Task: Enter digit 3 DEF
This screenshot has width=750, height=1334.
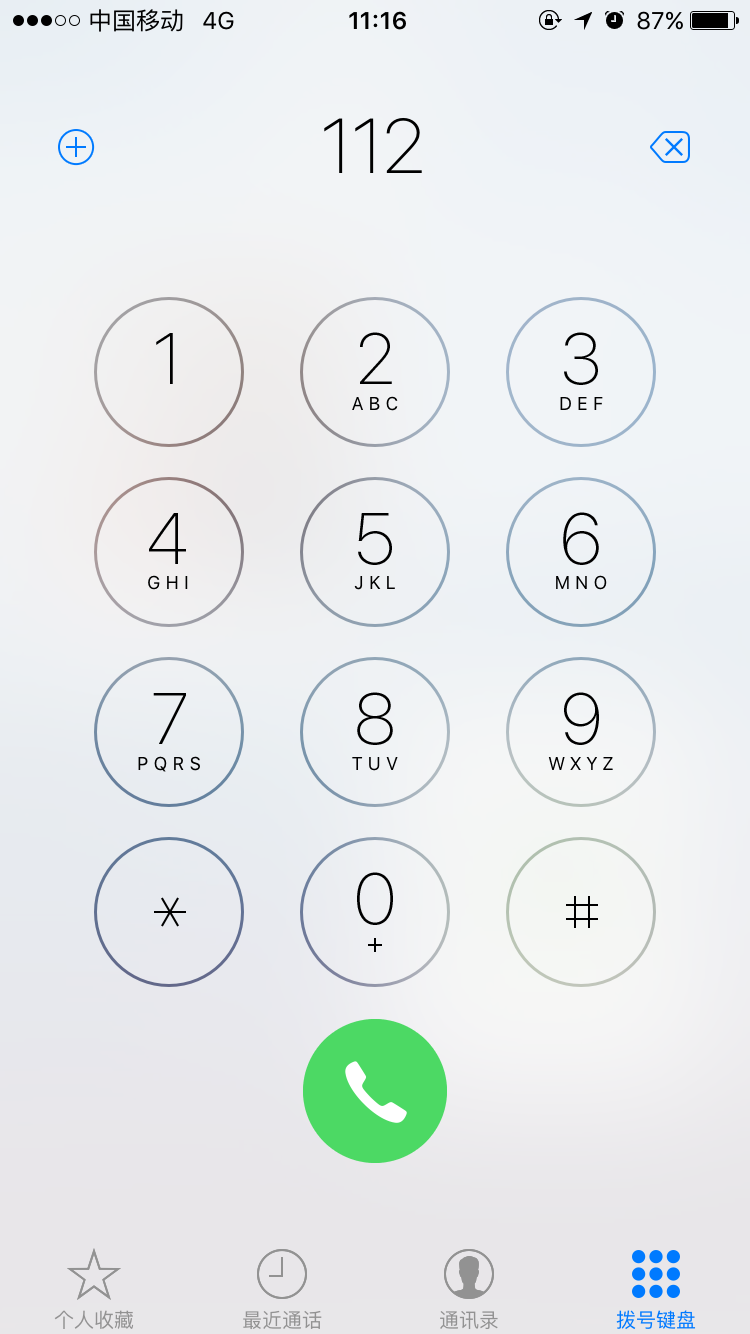Action: click(581, 372)
